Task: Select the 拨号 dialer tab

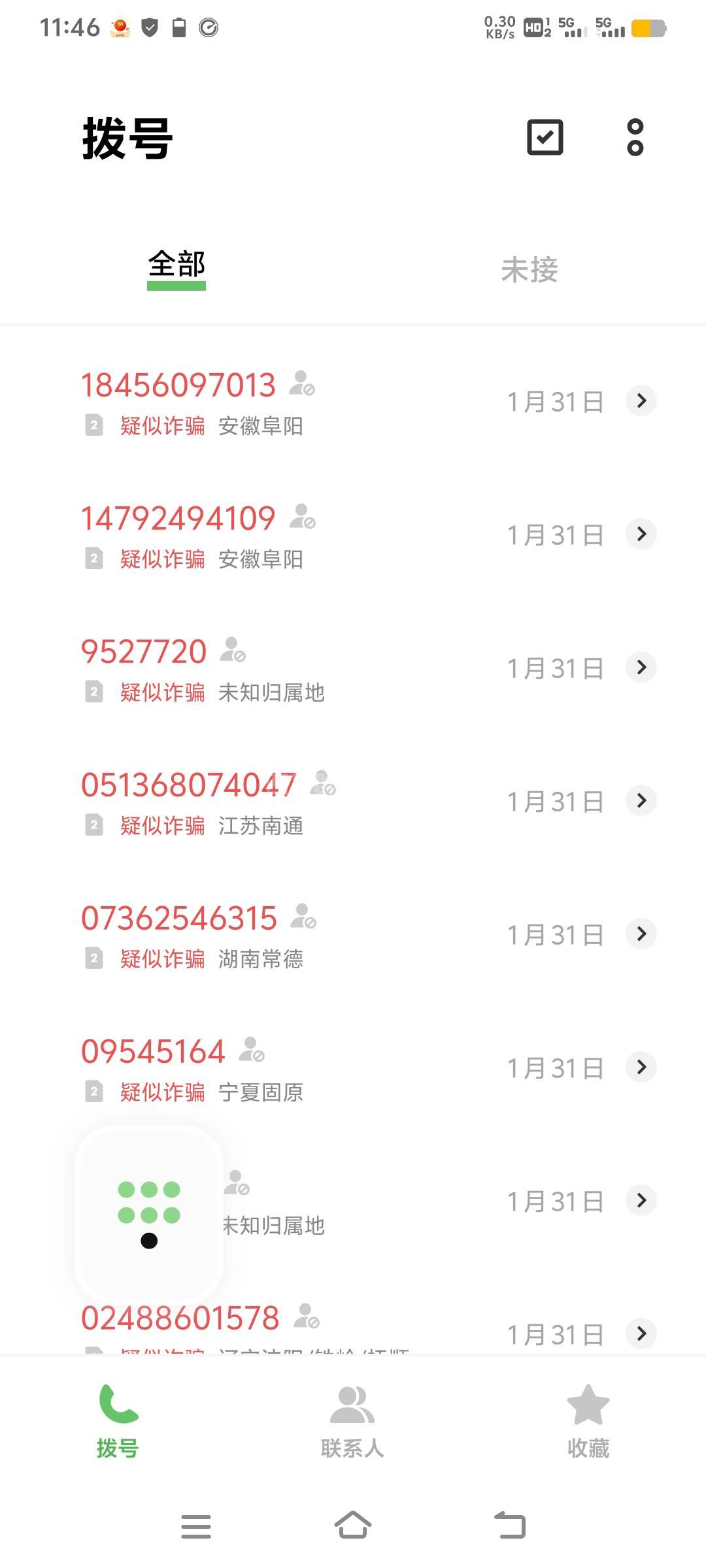Action: (x=118, y=1422)
